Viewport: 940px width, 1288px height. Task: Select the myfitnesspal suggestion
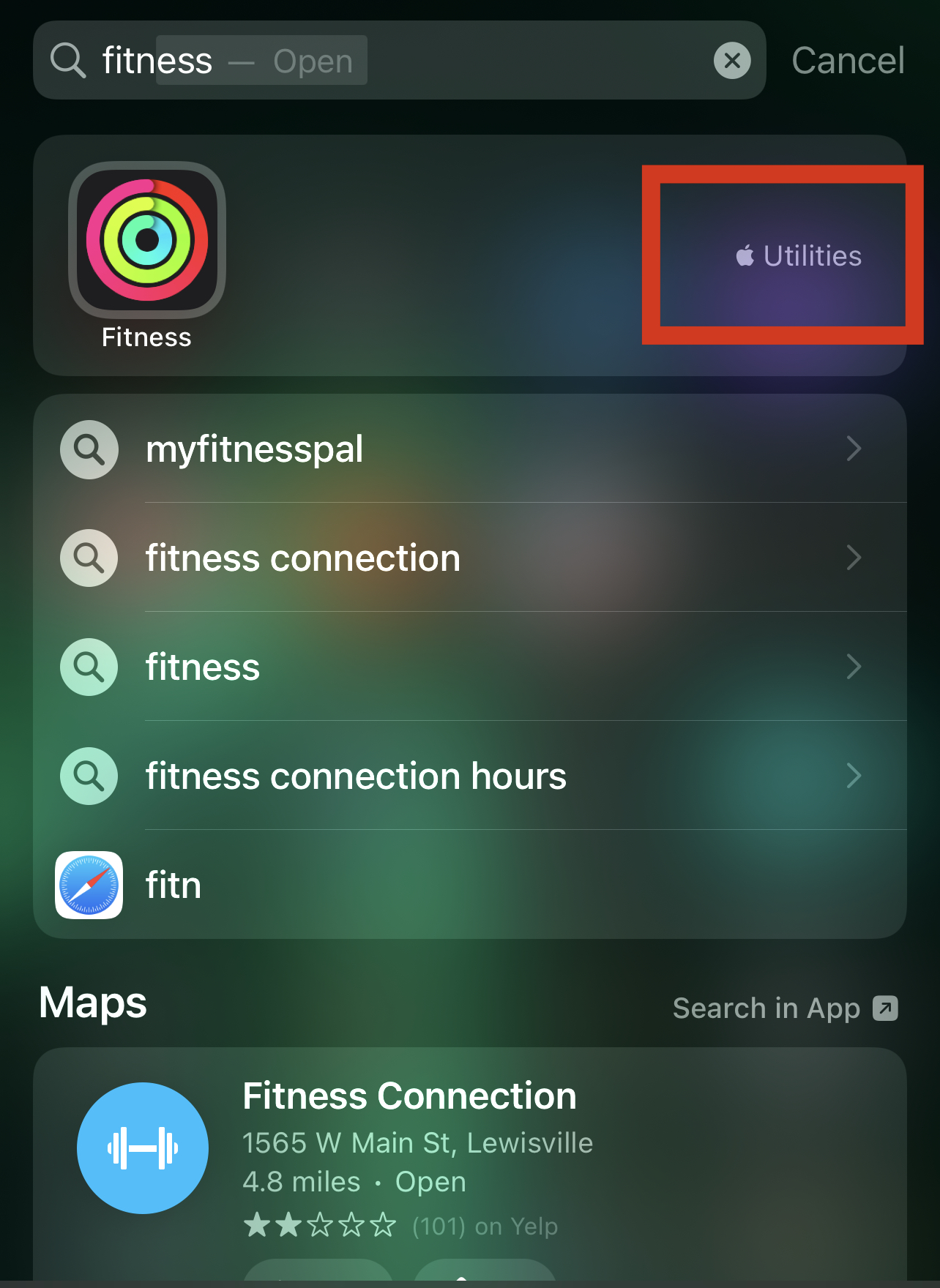(x=470, y=449)
